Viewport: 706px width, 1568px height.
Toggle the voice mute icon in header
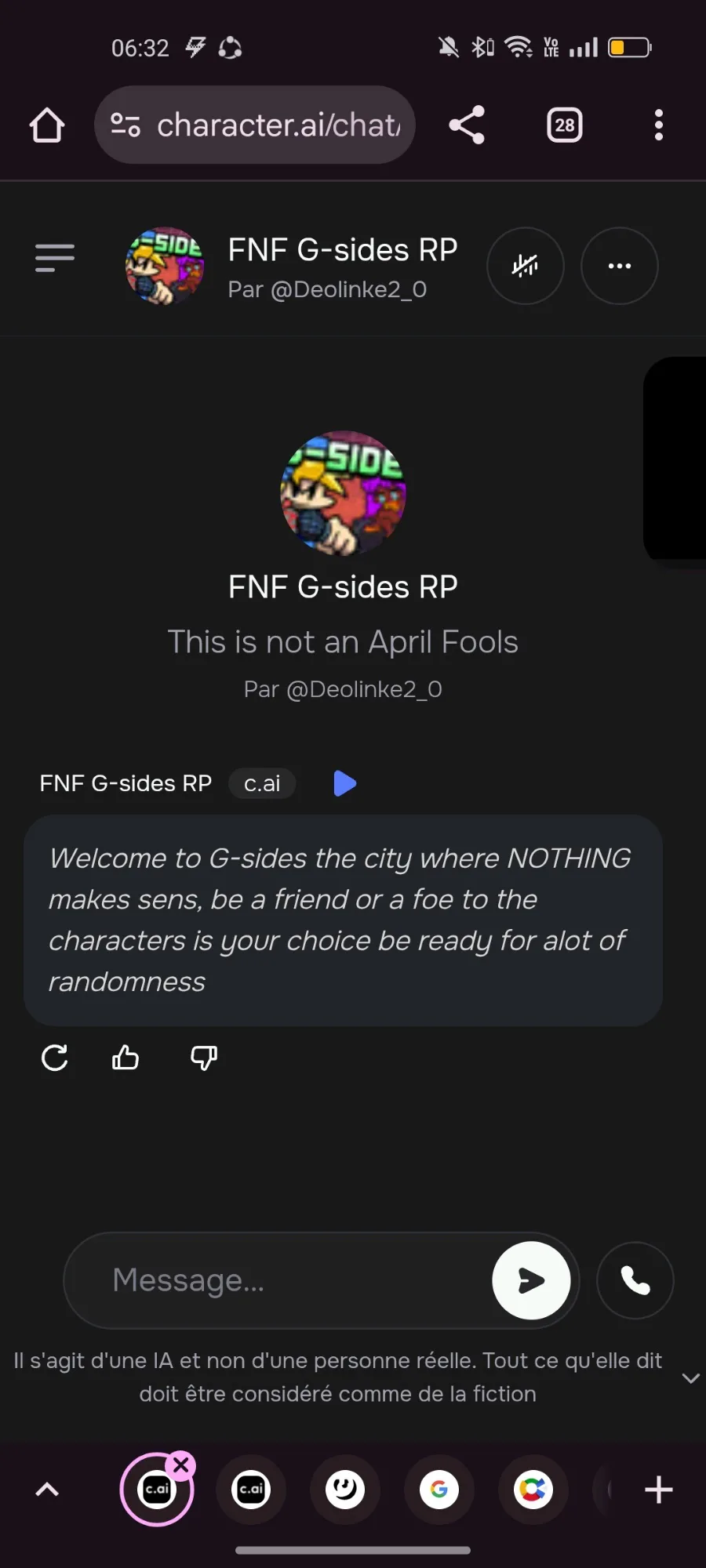click(526, 266)
